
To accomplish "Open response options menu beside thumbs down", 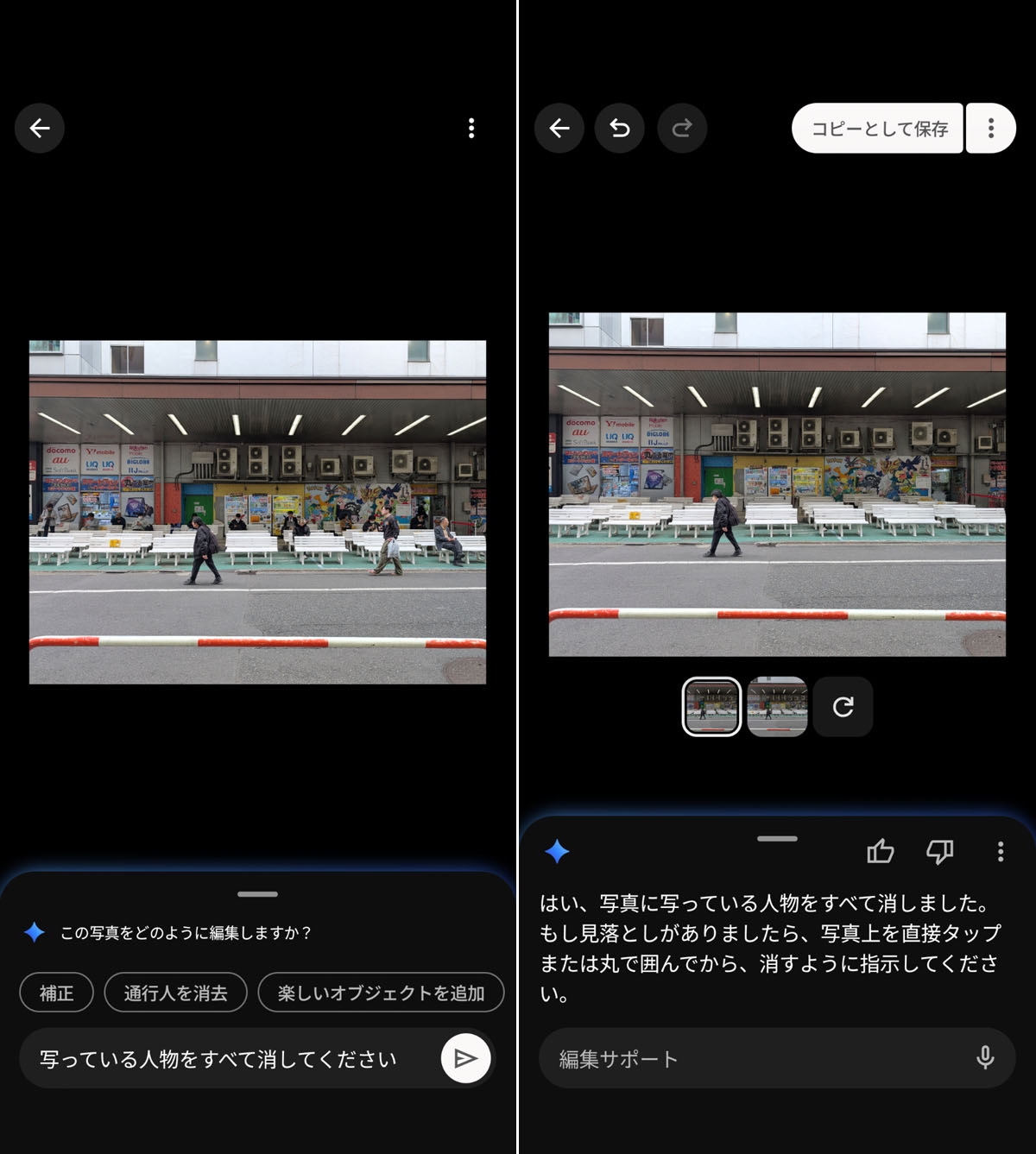I will 1001,852.
